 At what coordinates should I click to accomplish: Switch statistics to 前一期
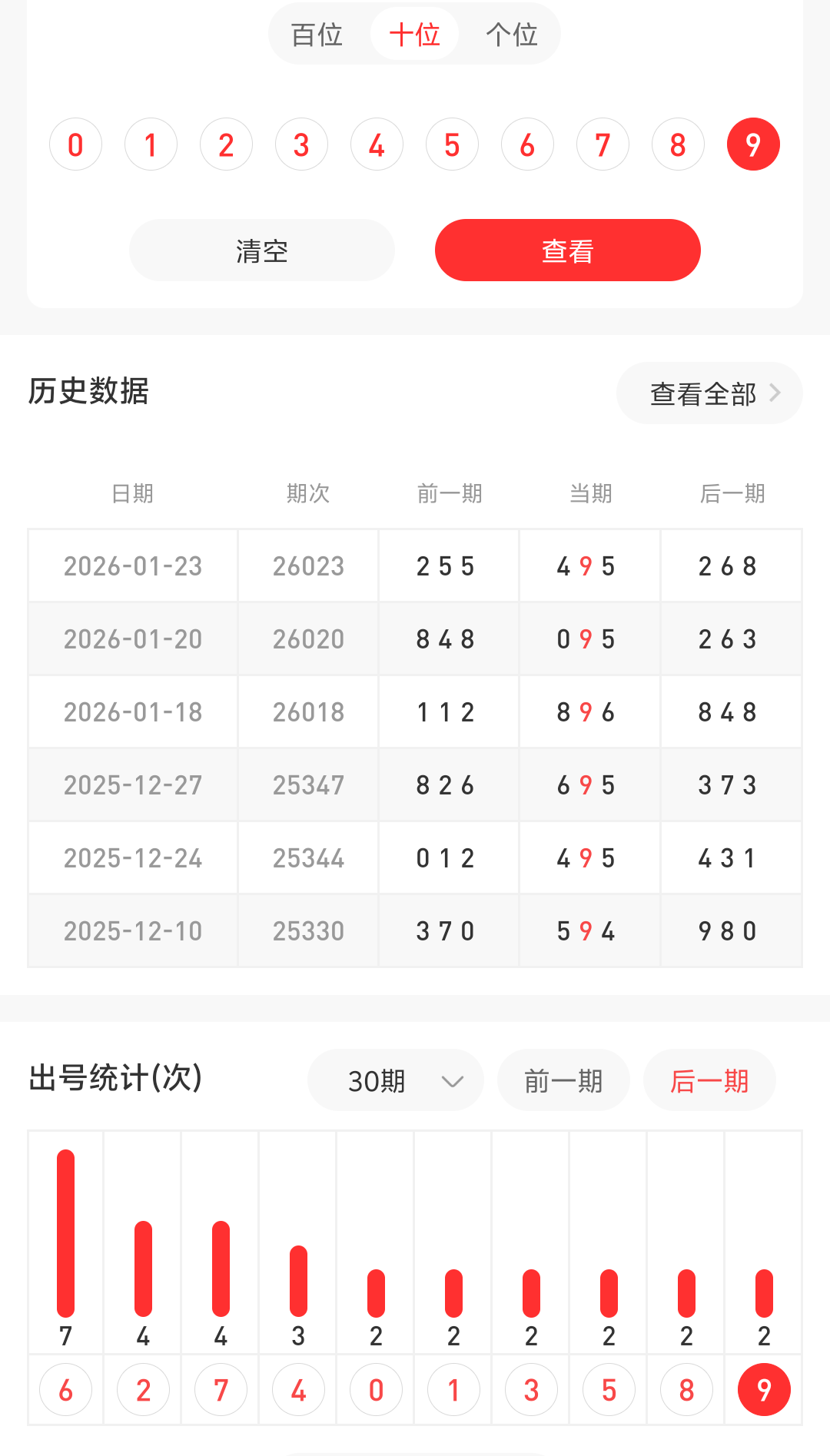563,1080
